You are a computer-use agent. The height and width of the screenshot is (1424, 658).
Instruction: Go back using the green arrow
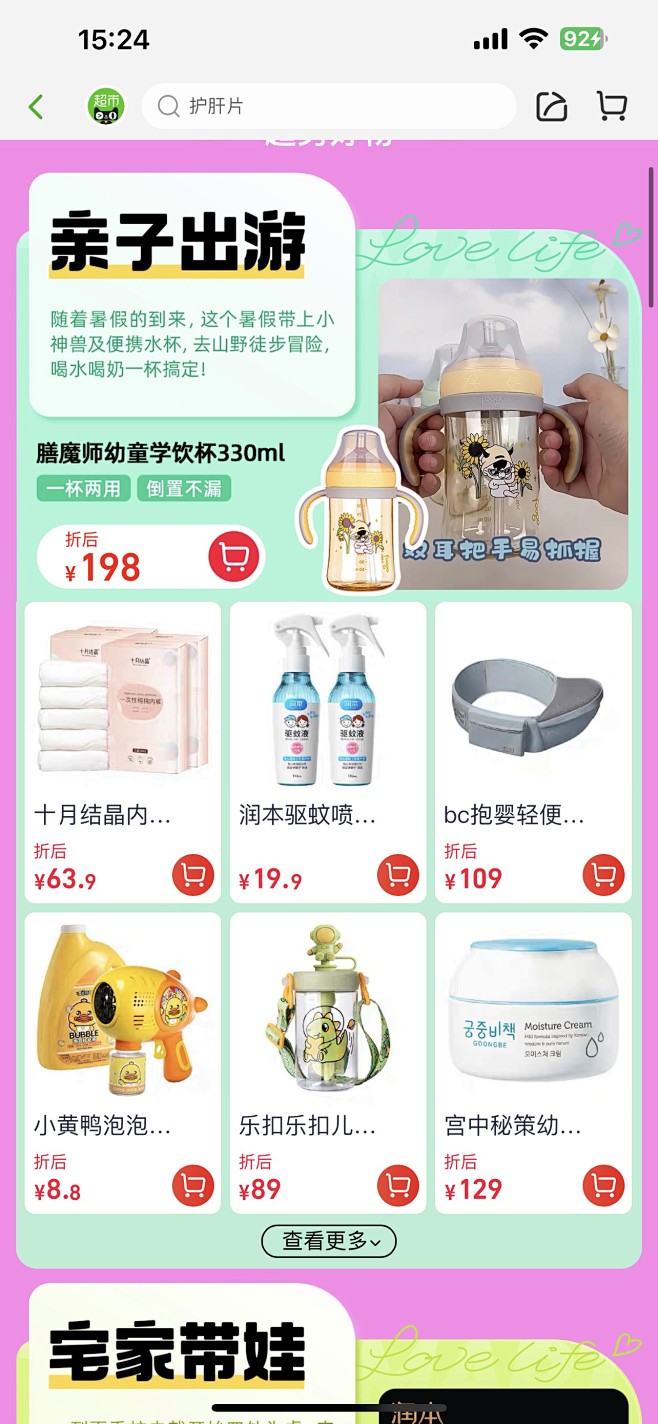37,107
